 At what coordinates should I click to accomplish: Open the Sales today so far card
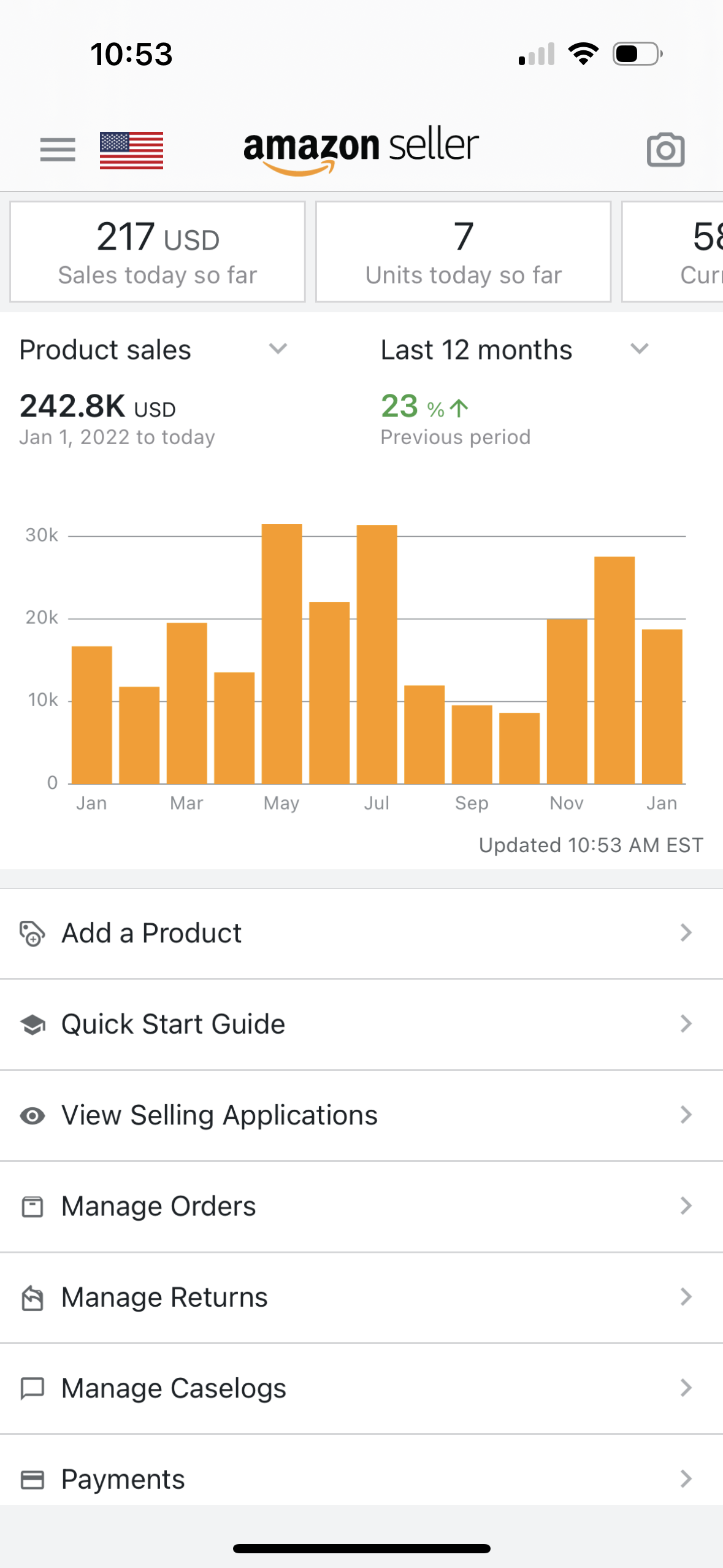pos(158,252)
